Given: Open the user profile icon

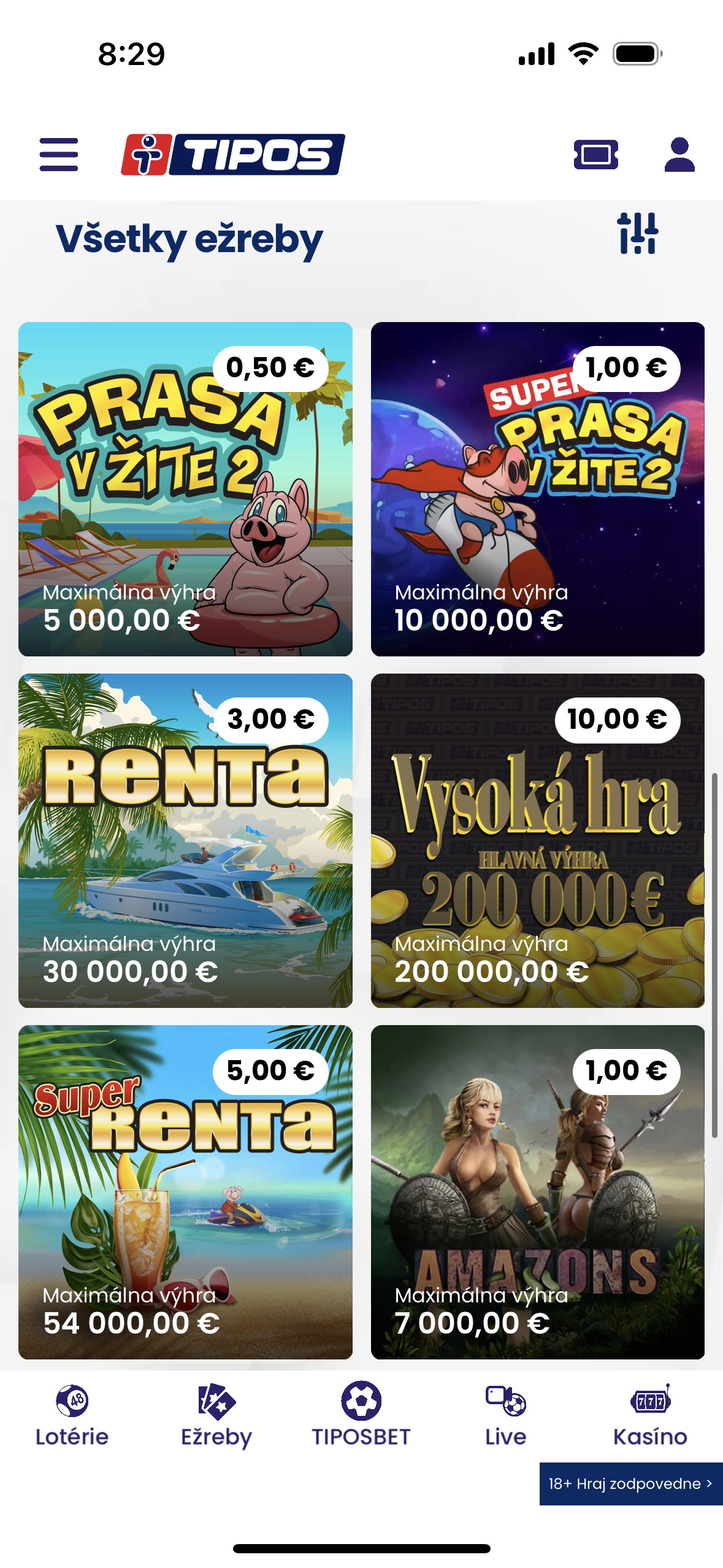Looking at the screenshot, I should [x=679, y=155].
